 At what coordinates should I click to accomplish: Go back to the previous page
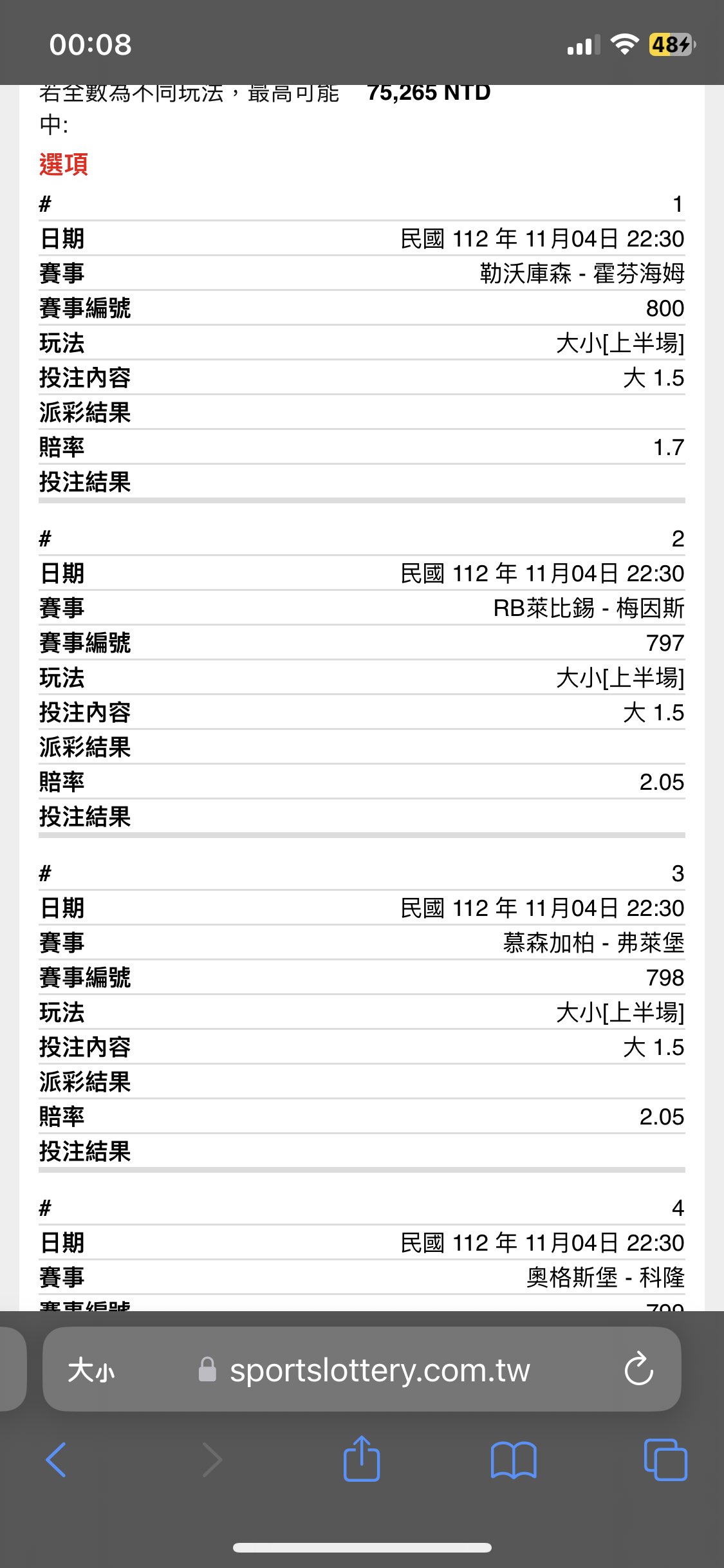(x=57, y=1460)
